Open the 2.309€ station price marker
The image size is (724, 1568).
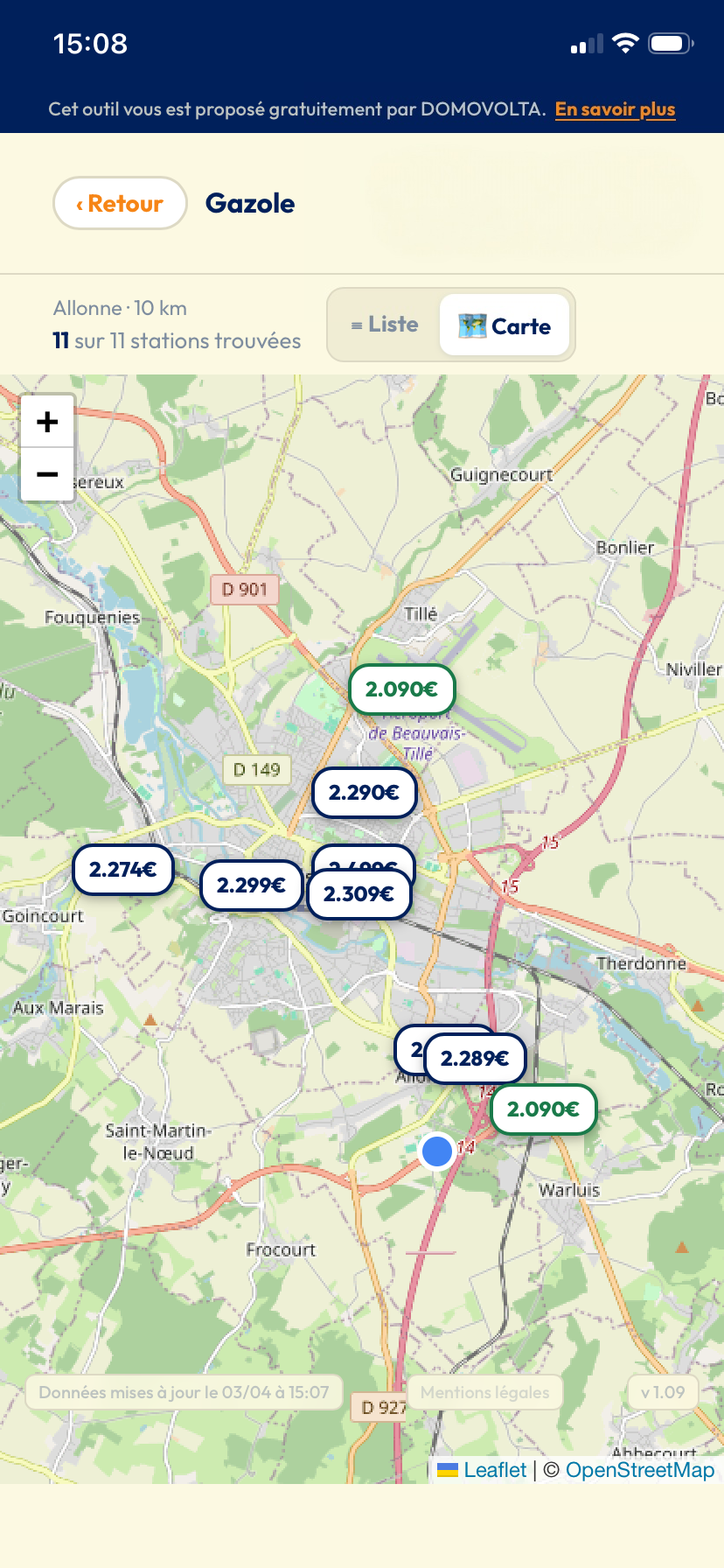(x=359, y=893)
